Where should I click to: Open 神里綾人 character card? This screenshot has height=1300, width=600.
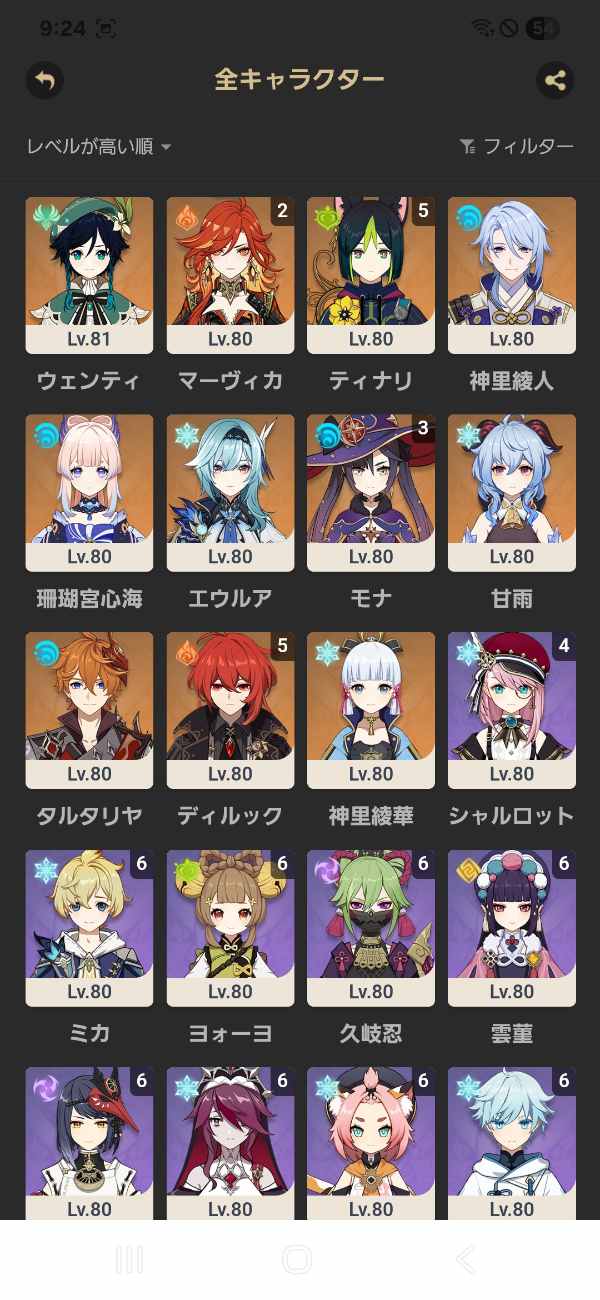point(512,275)
